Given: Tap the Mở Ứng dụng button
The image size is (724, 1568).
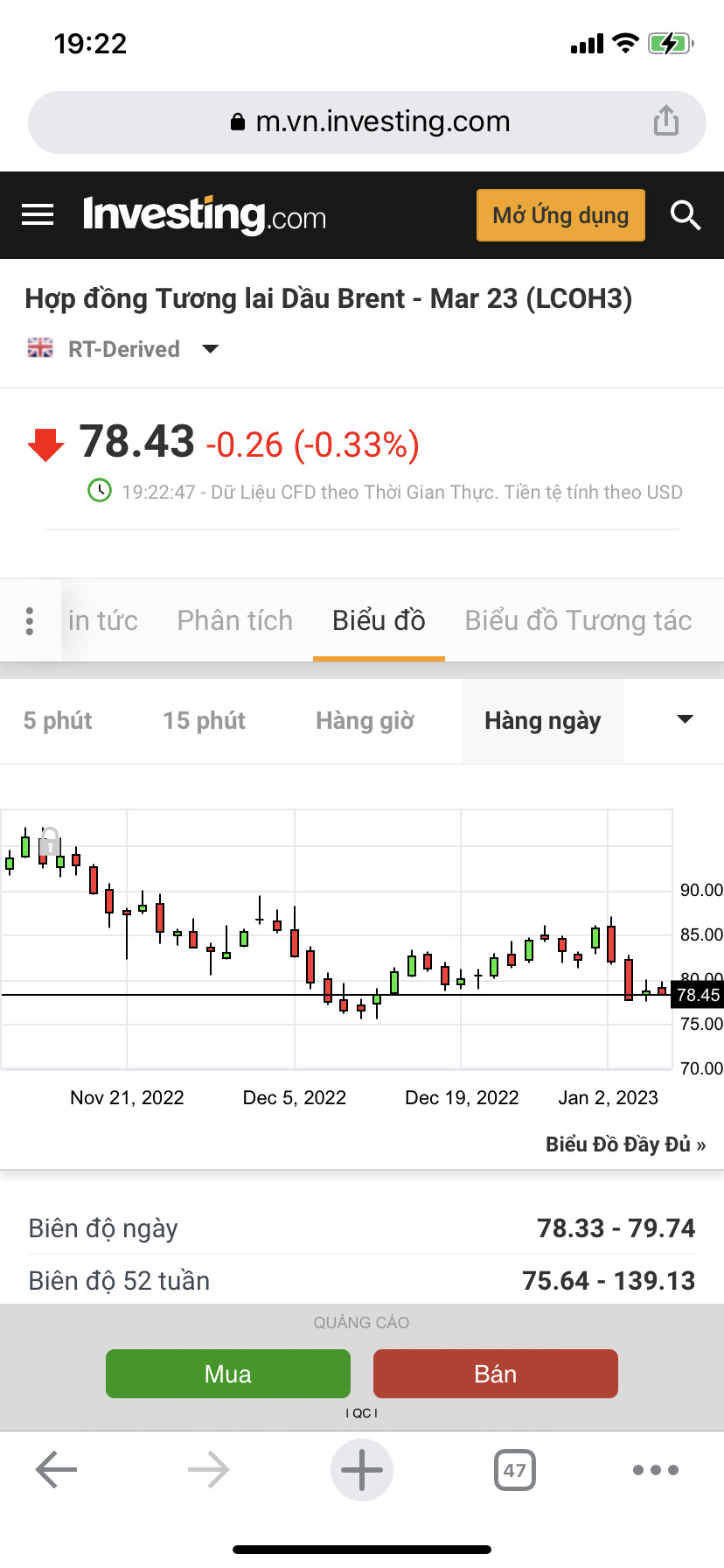Looking at the screenshot, I should pyautogui.click(x=560, y=215).
